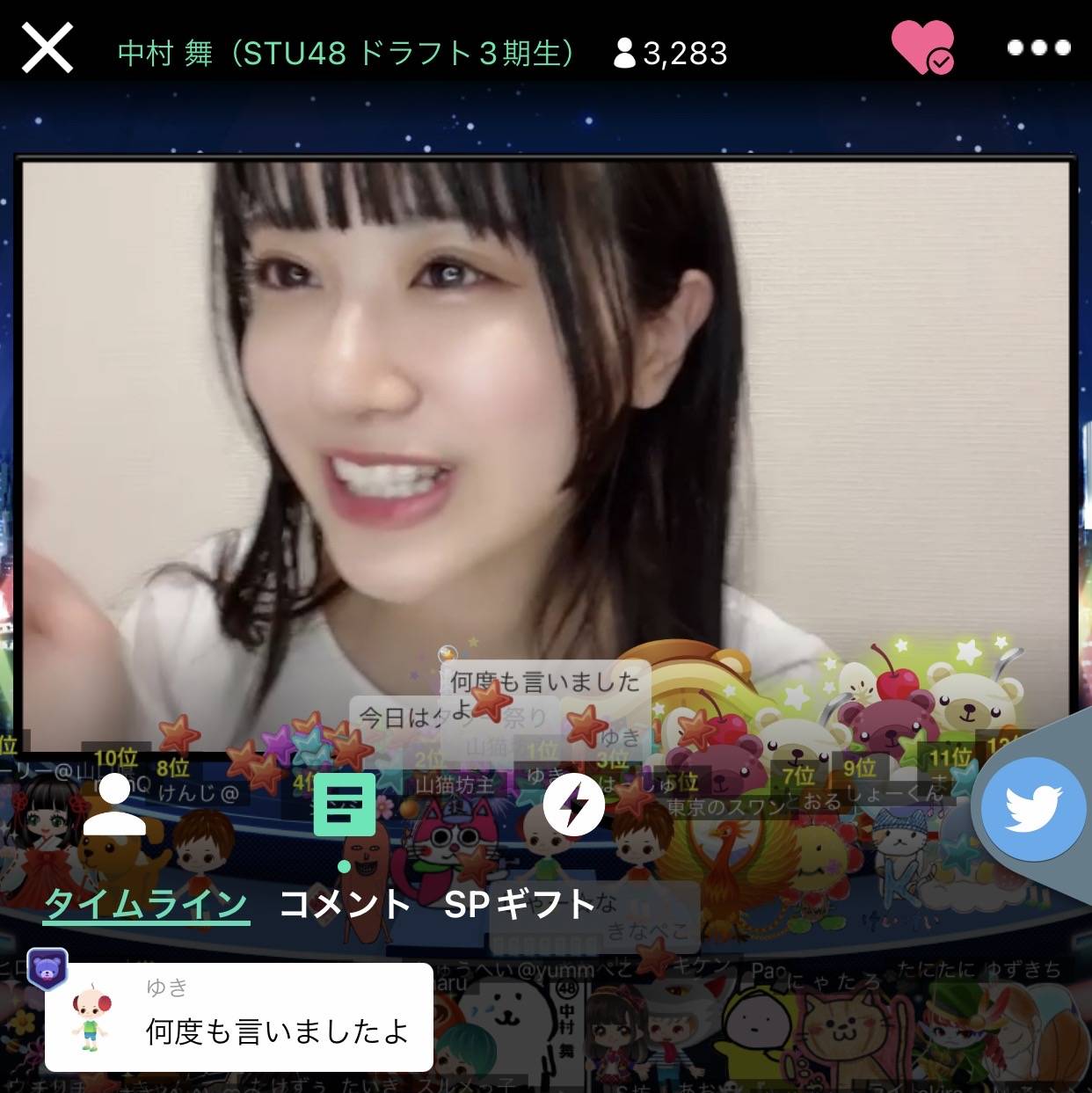Open the lightning bolt icon

point(573,804)
